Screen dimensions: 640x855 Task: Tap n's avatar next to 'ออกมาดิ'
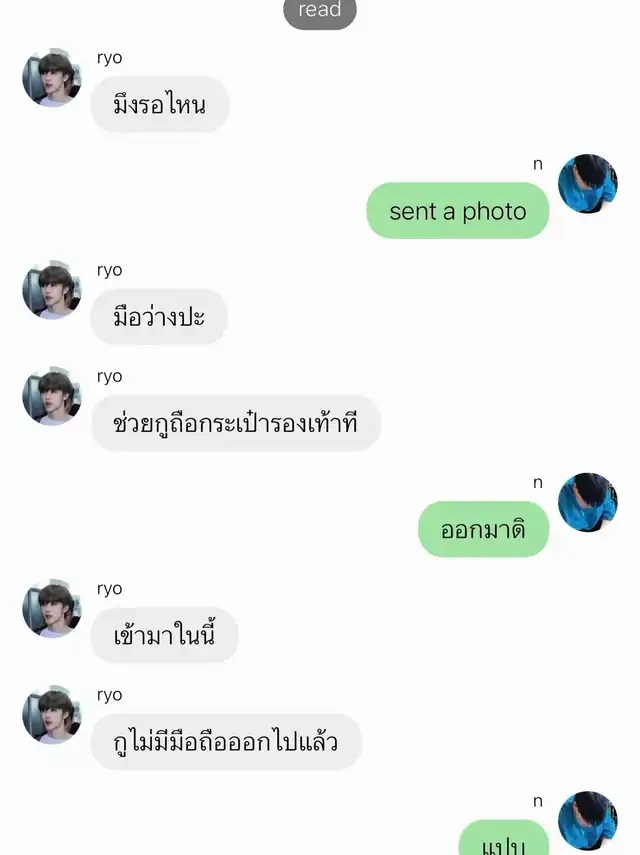coord(587,502)
